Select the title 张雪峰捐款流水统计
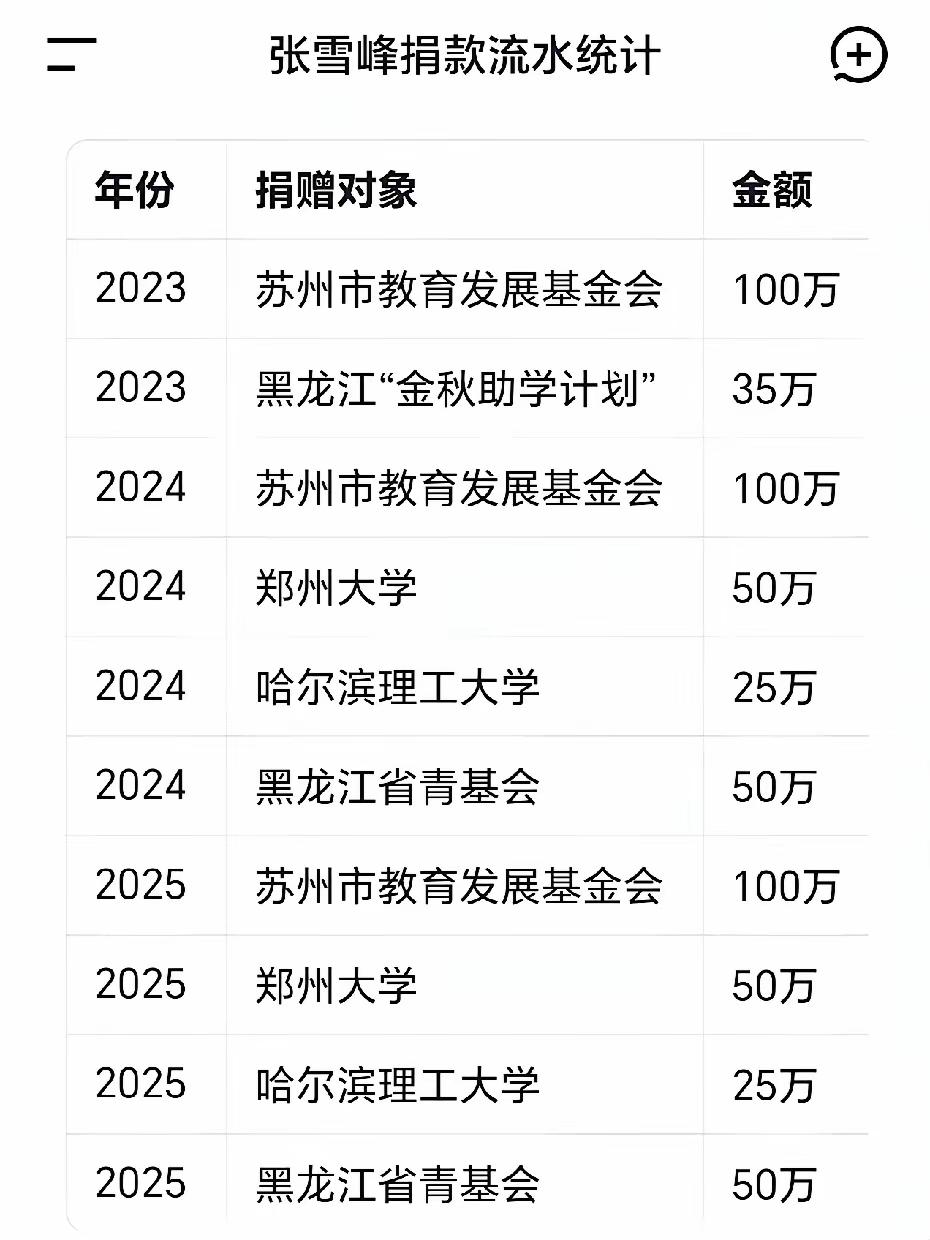 coord(465,55)
